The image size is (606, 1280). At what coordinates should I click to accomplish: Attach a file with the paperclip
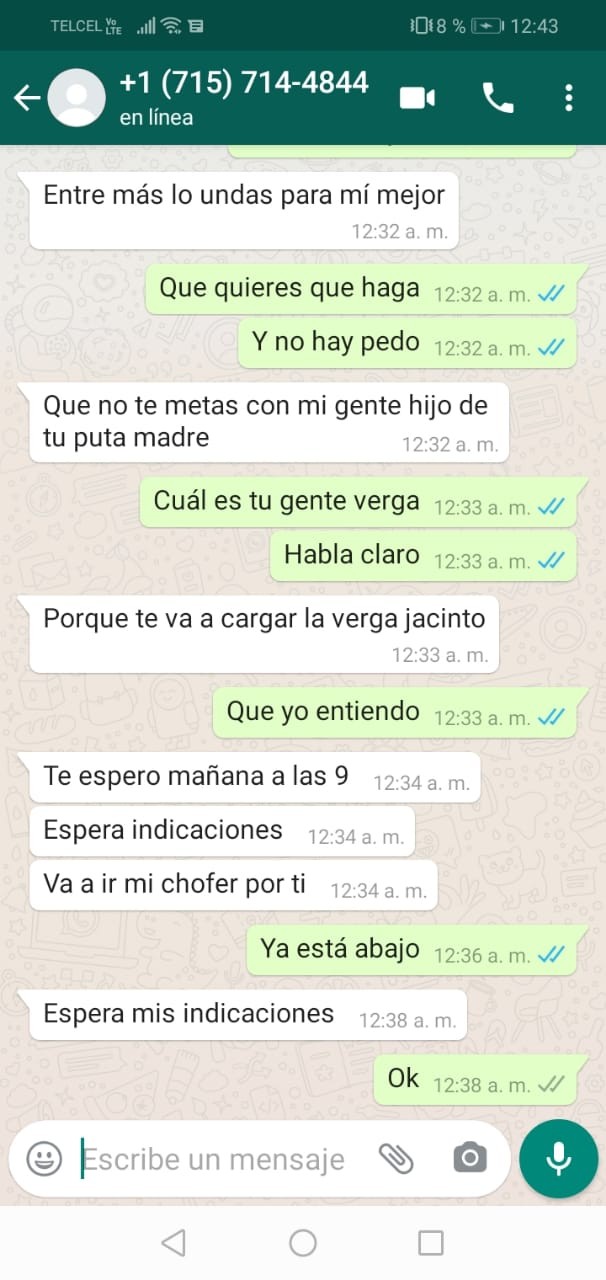396,1159
